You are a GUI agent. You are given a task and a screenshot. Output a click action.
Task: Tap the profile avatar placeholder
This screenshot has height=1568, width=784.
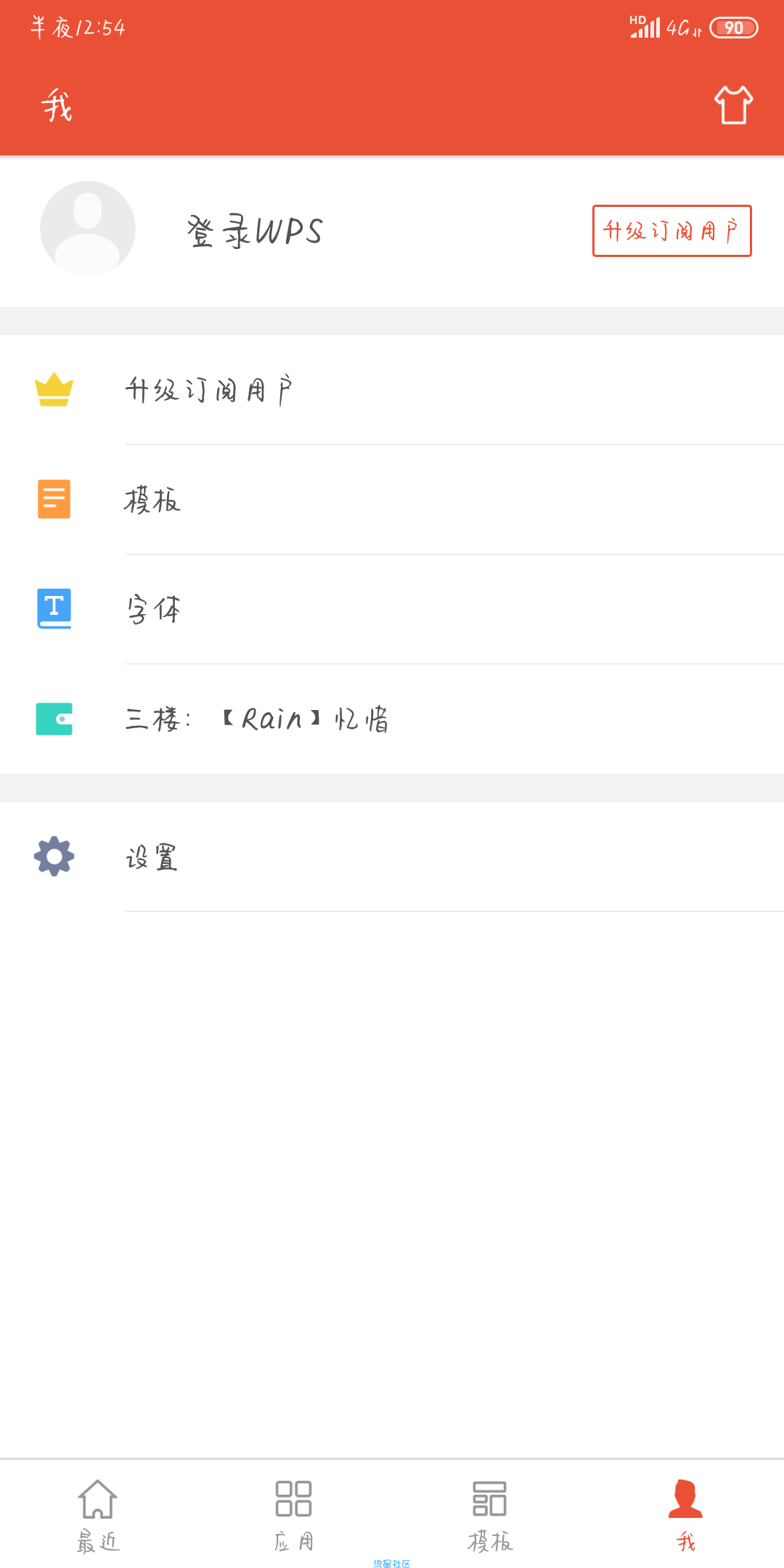(88, 229)
